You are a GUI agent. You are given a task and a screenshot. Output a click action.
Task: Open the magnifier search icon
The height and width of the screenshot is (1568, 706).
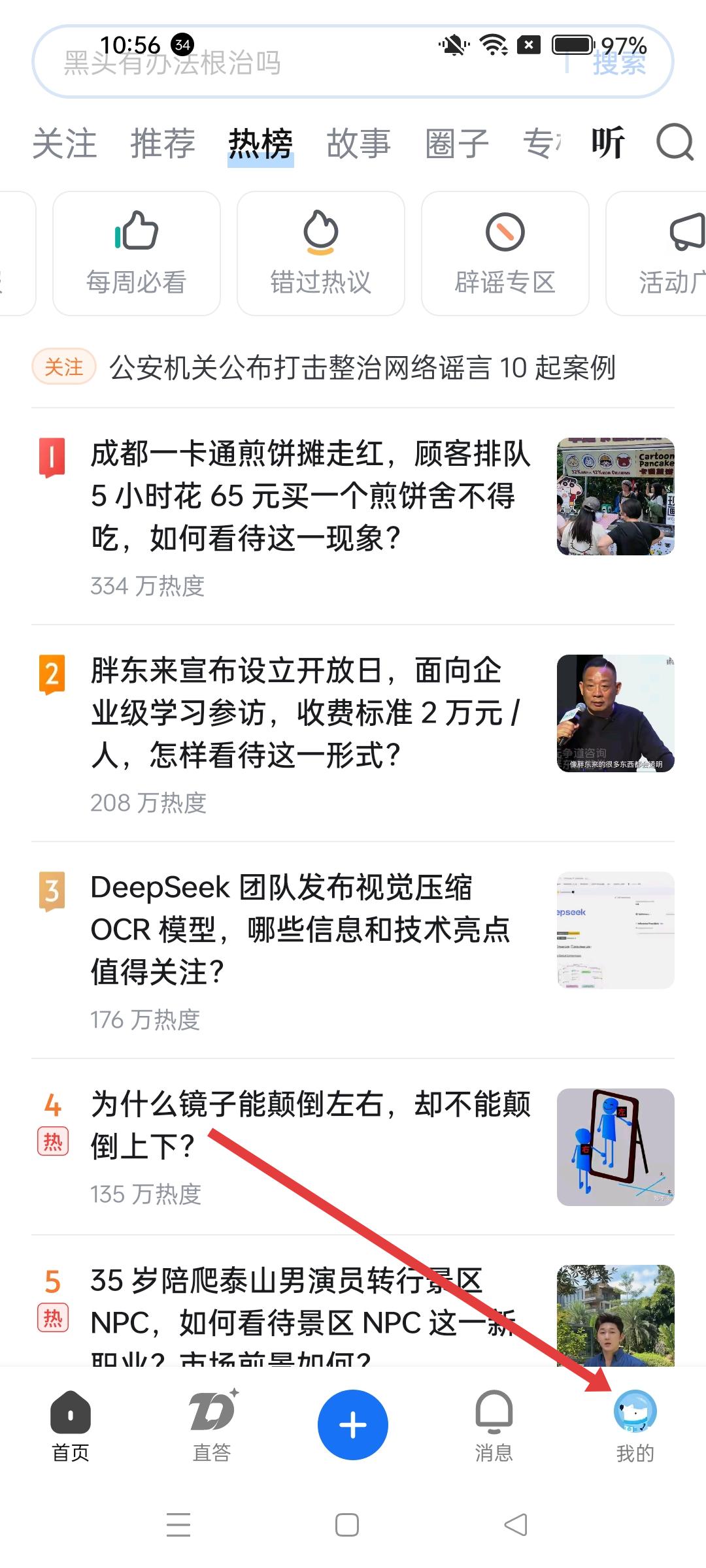tap(675, 142)
